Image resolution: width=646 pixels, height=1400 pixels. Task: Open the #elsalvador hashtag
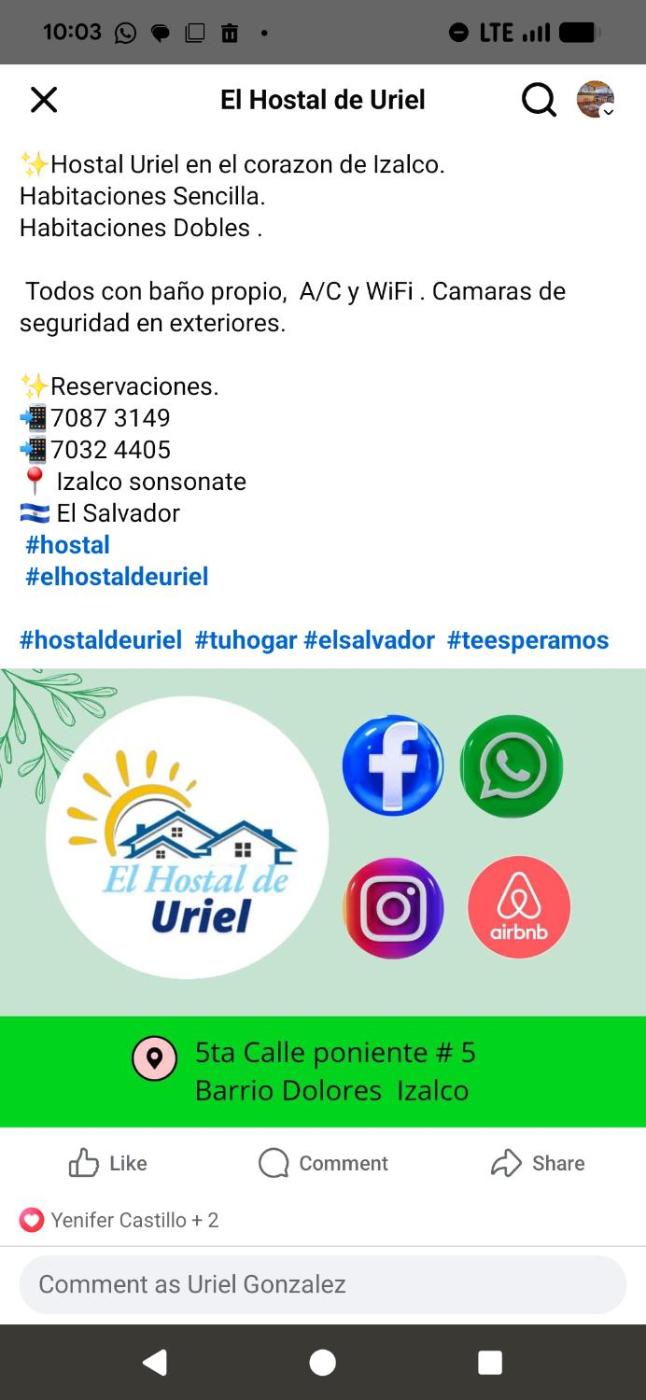point(369,640)
